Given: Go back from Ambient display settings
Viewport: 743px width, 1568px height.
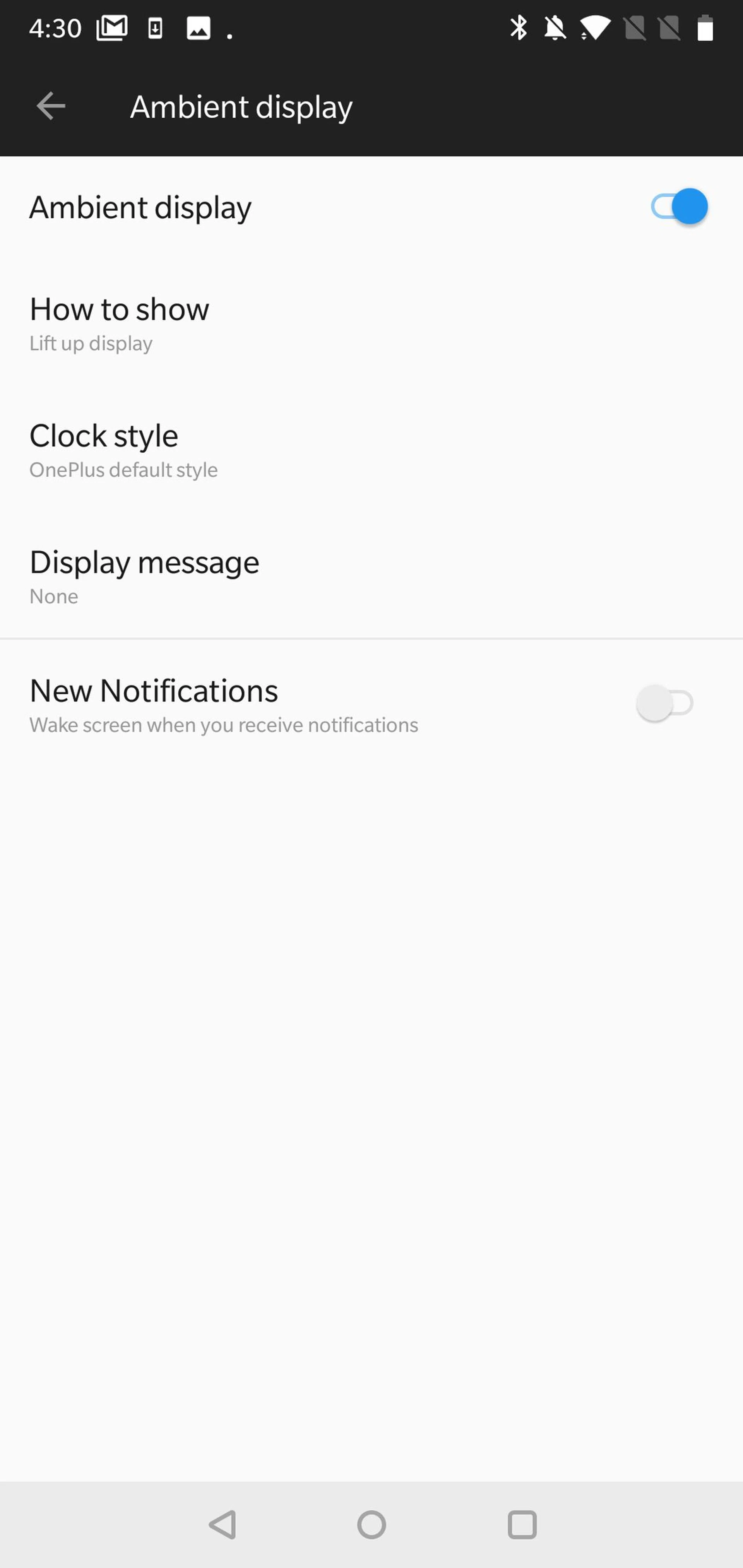Looking at the screenshot, I should 51,106.
